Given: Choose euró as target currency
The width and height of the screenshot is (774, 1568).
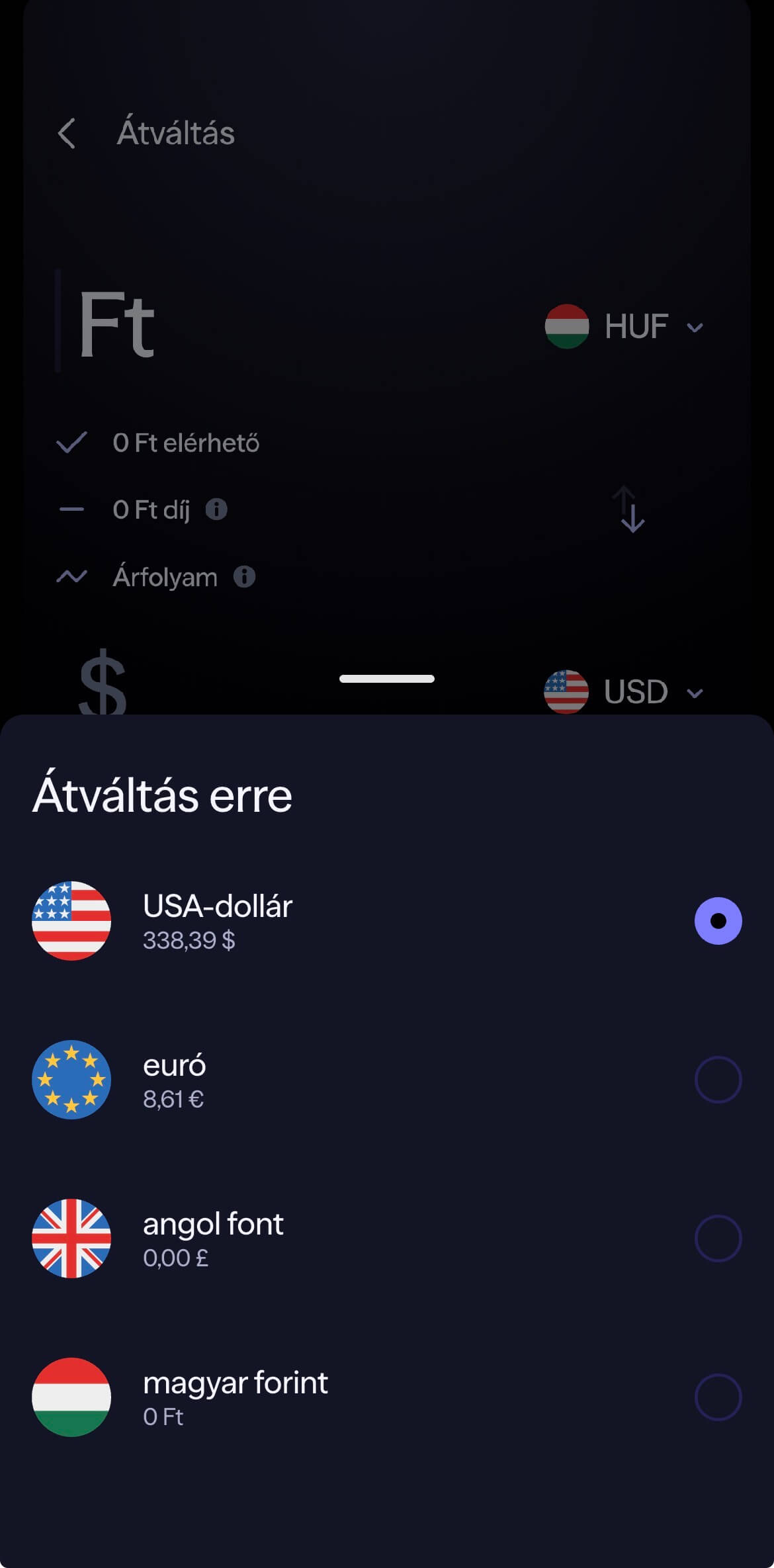Looking at the screenshot, I should [x=718, y=1079].
